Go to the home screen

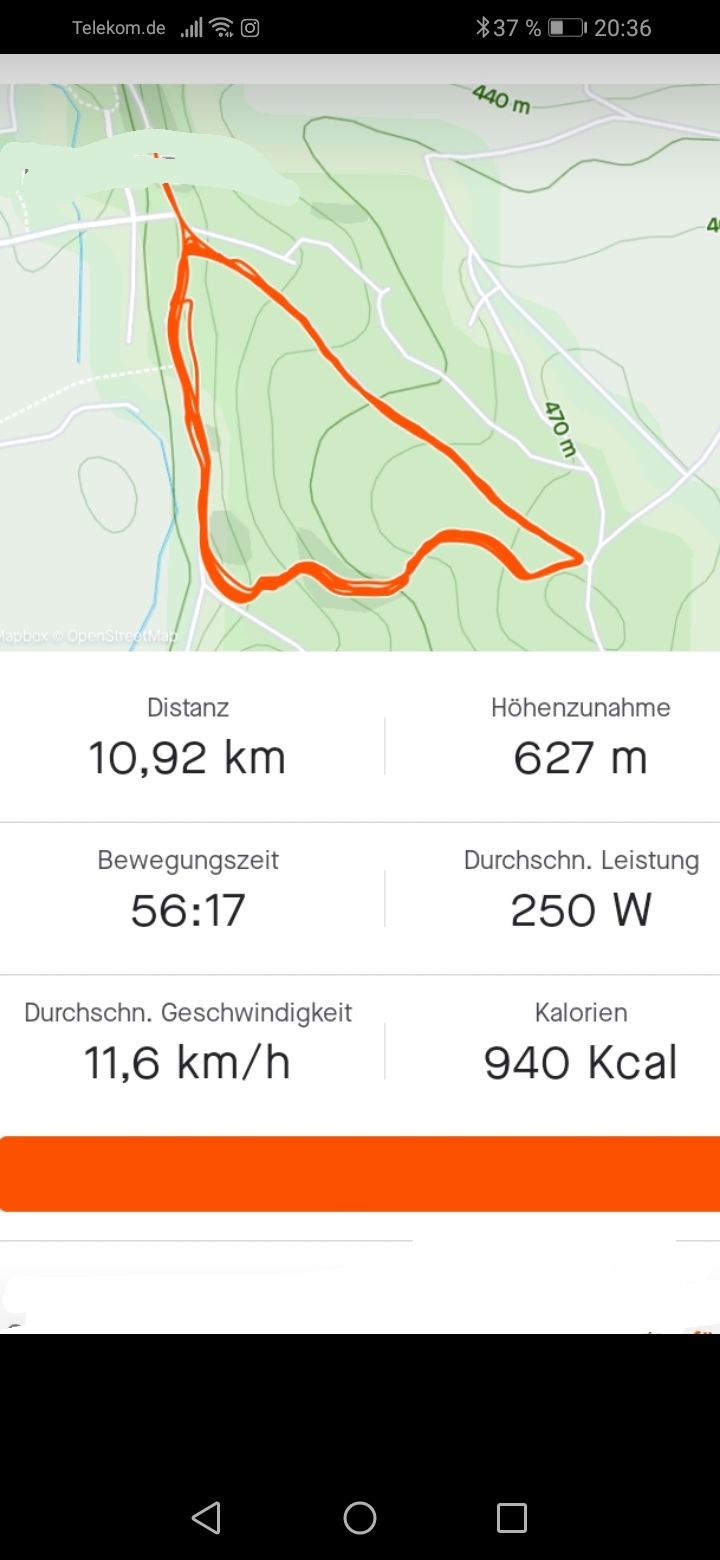tap(360, 1518)
